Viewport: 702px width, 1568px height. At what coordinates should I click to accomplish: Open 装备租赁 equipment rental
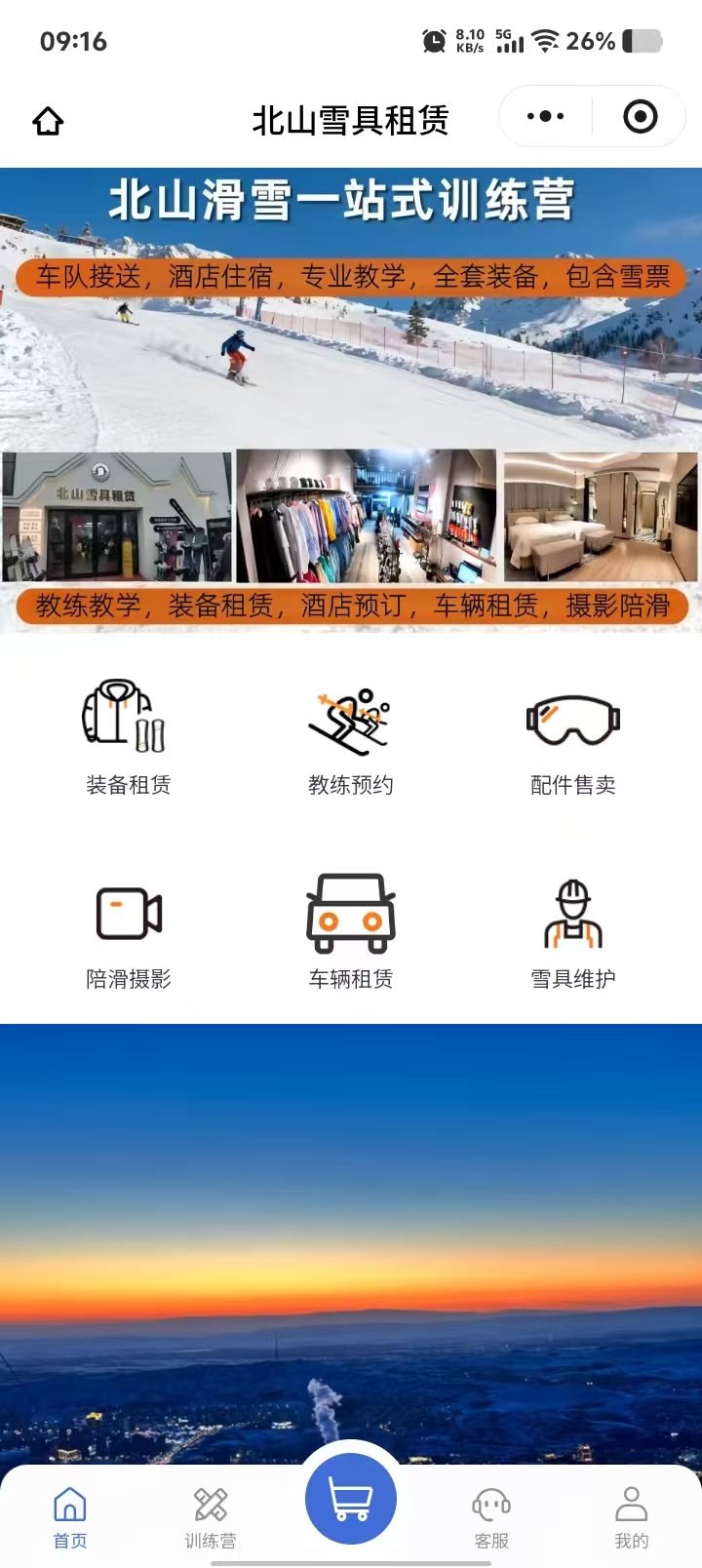(x=128, y=737)
